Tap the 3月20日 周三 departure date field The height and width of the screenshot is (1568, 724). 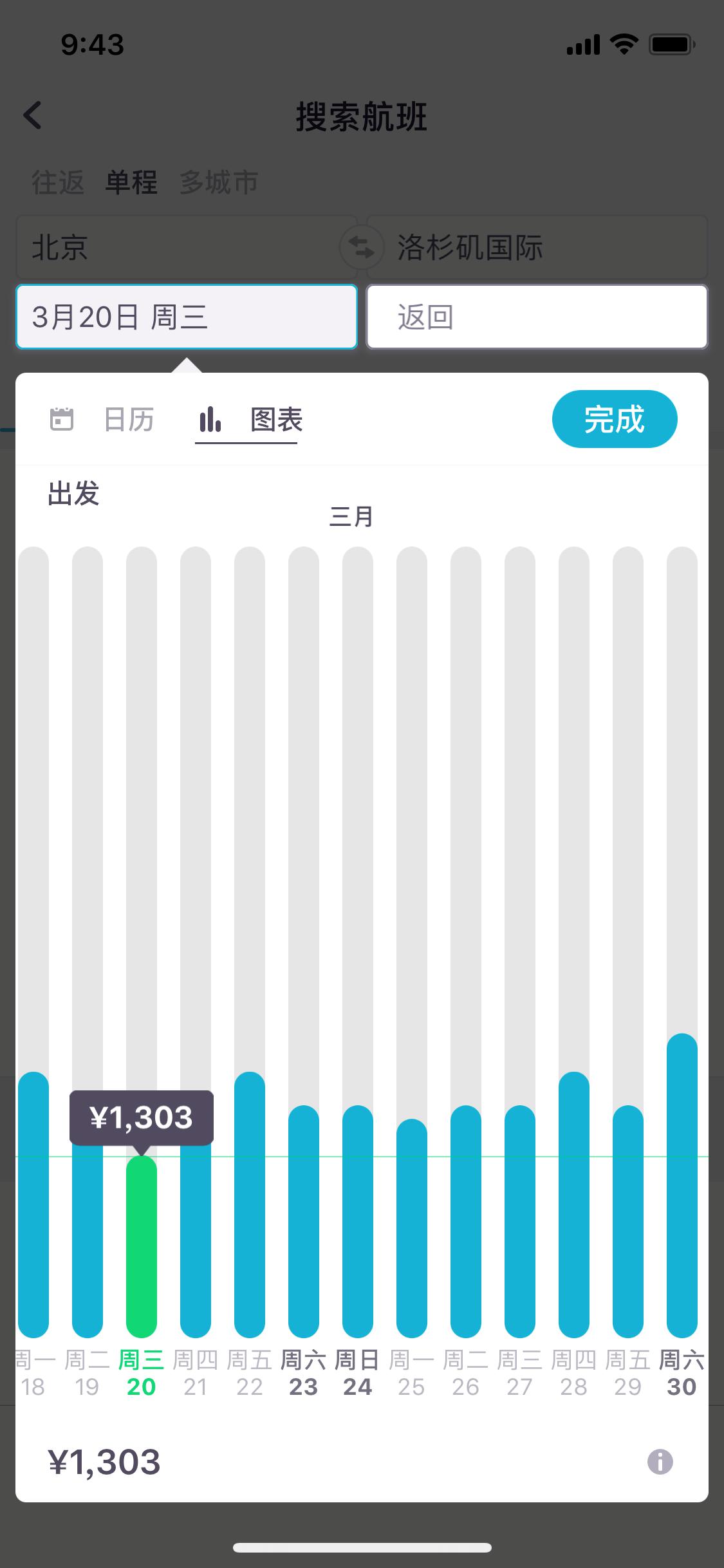[x=187, y=317]
